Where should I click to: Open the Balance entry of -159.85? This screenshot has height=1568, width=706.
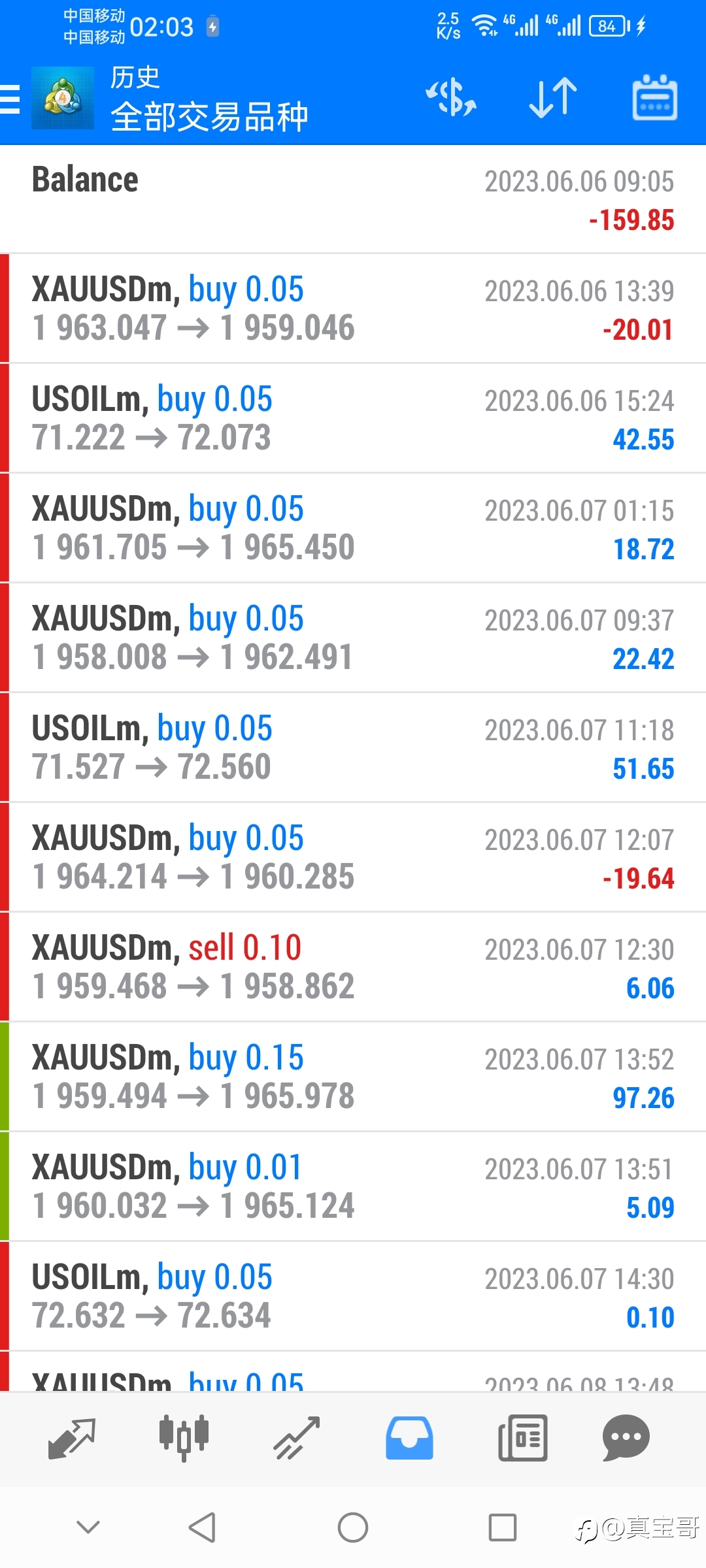(353, 199)
